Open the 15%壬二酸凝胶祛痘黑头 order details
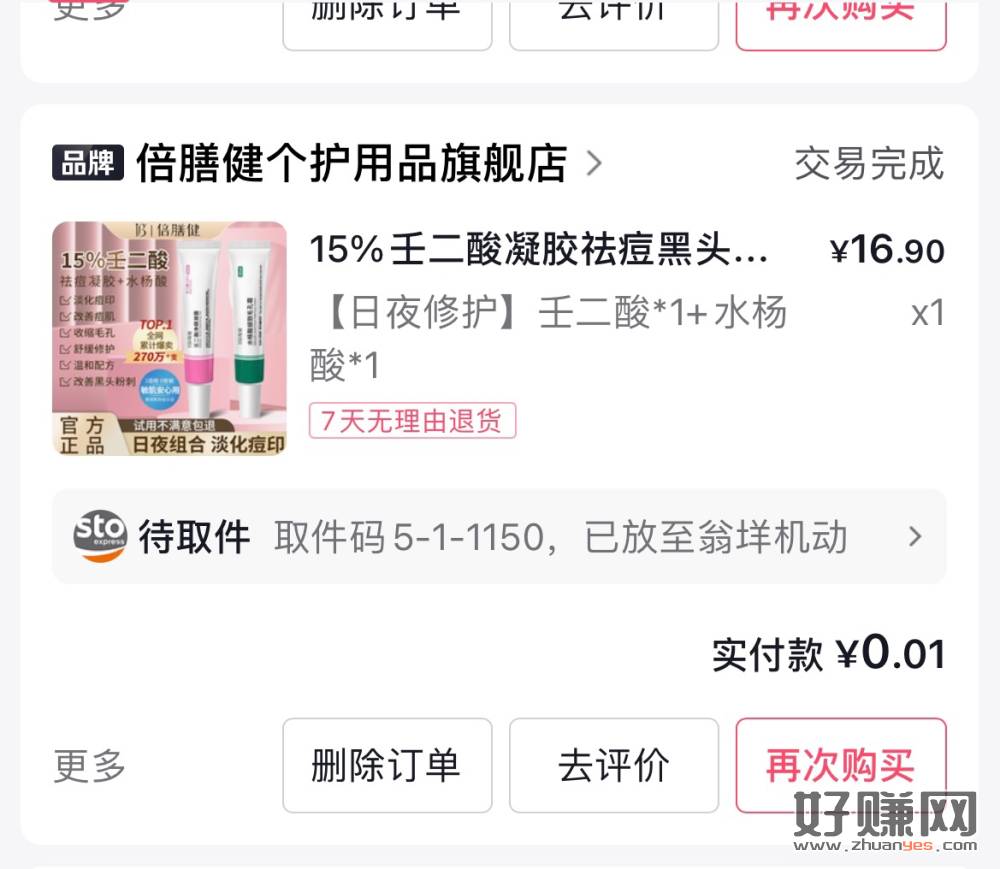This screenshot has width=1000, height=869. click(x=540, y=250)
